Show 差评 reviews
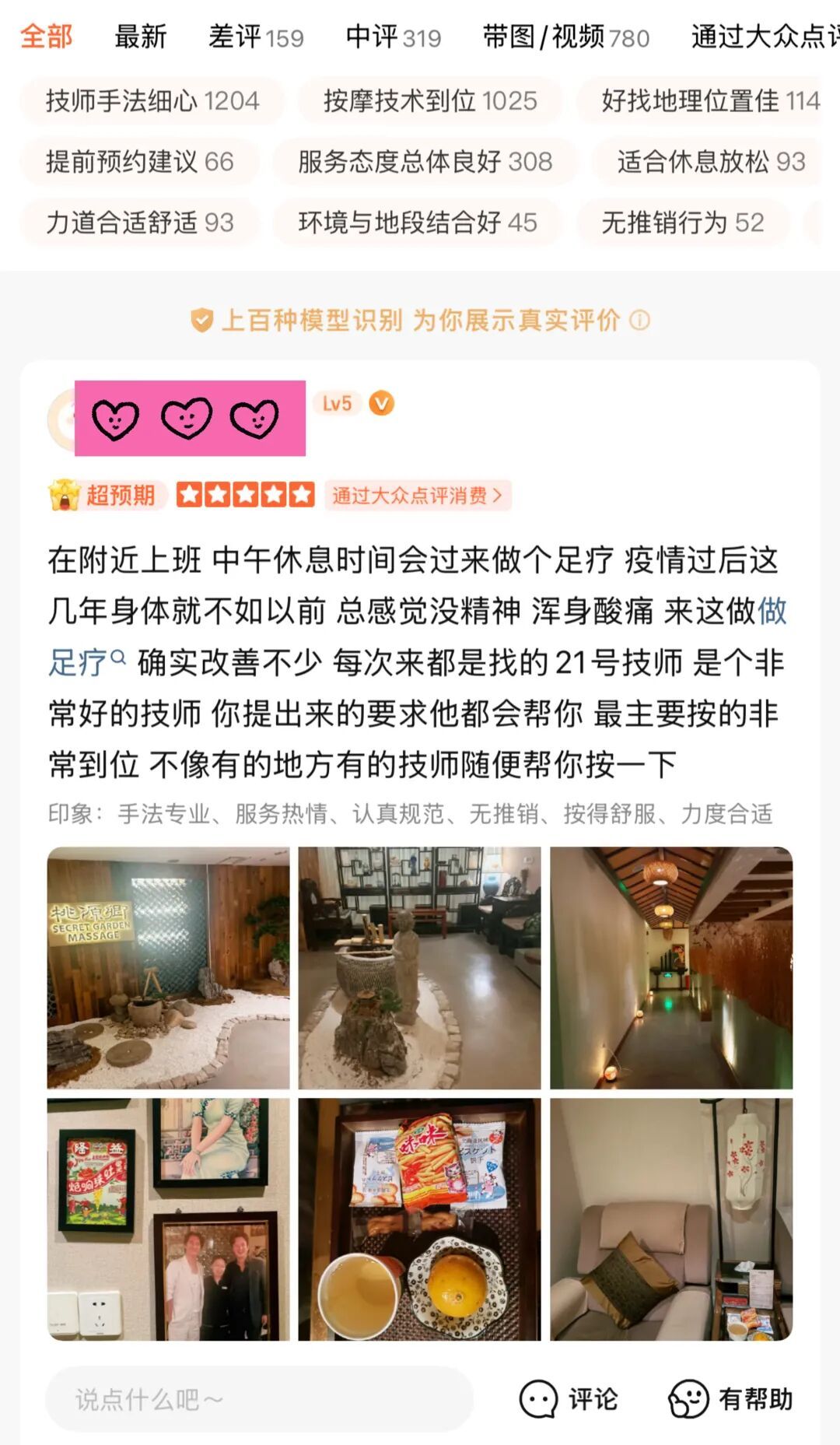 (255, 37)
